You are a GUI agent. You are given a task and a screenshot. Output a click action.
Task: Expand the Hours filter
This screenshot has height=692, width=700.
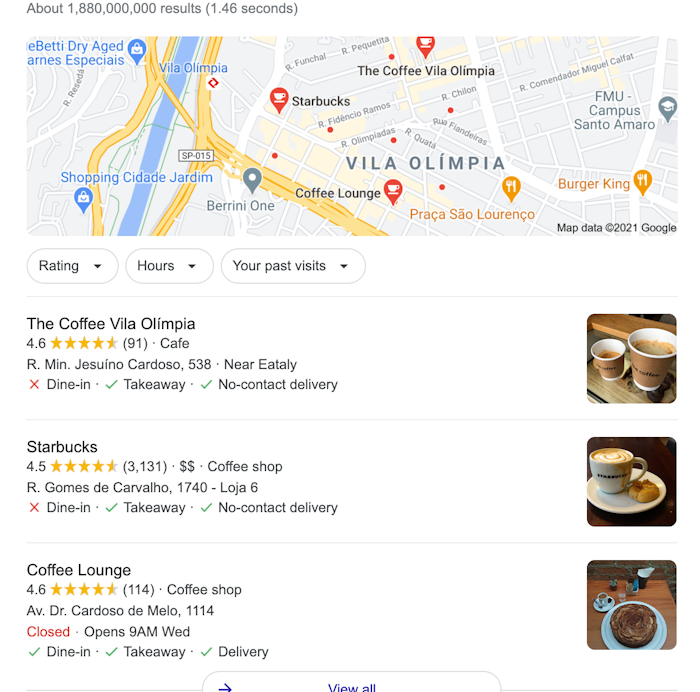(169, 266)
